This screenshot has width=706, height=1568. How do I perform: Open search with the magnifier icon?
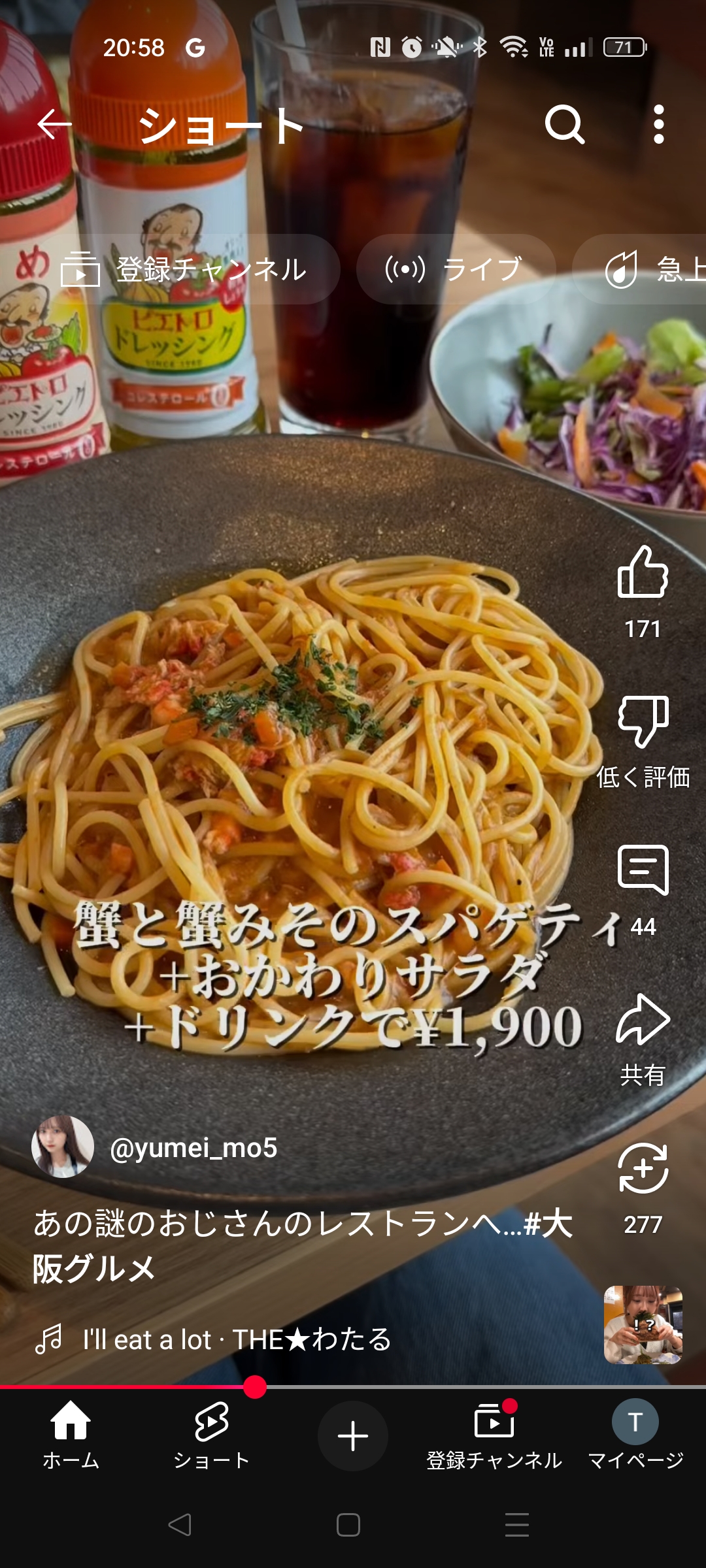pyautogui.click(x=565, y=124)
